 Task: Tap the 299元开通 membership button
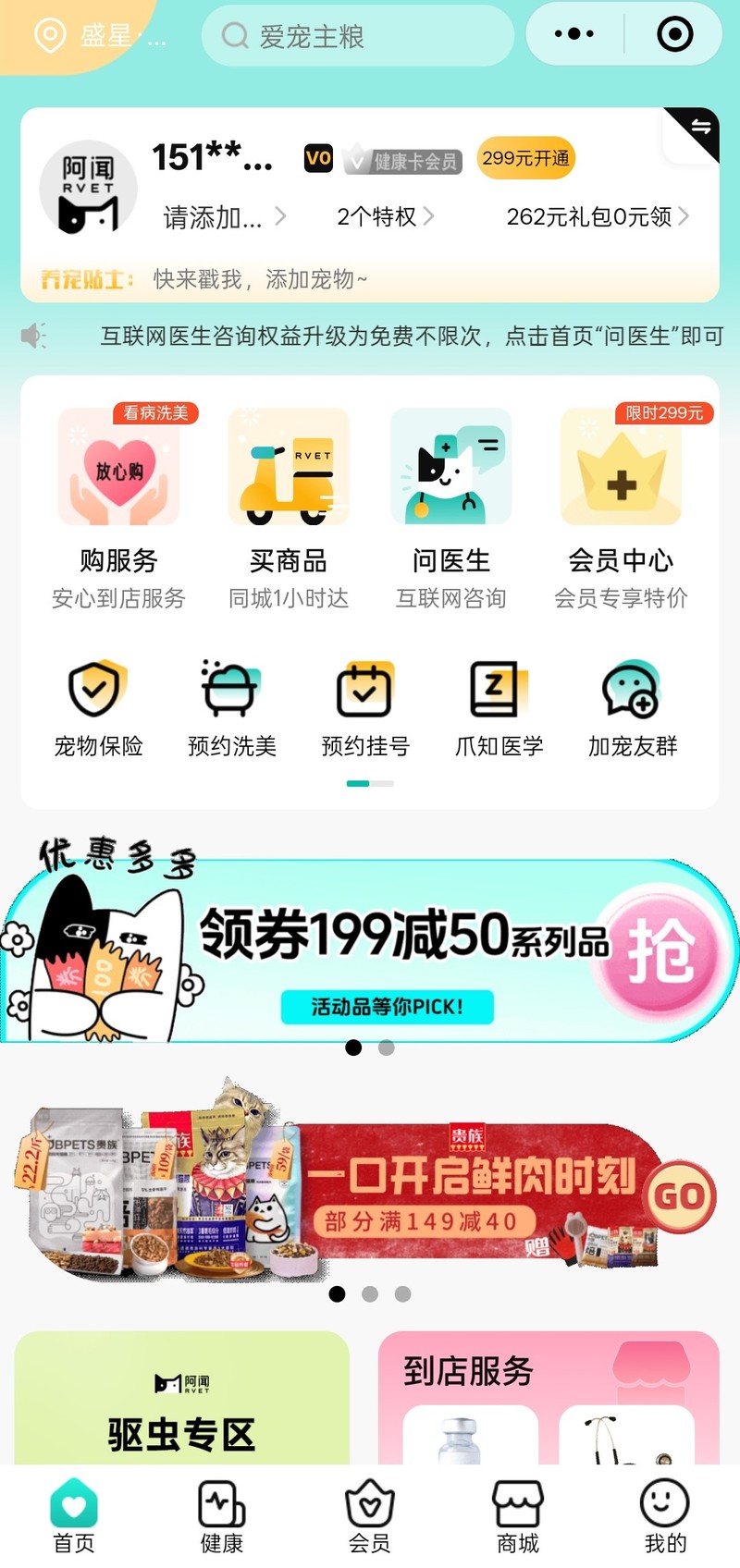click(x=525, y=158)
